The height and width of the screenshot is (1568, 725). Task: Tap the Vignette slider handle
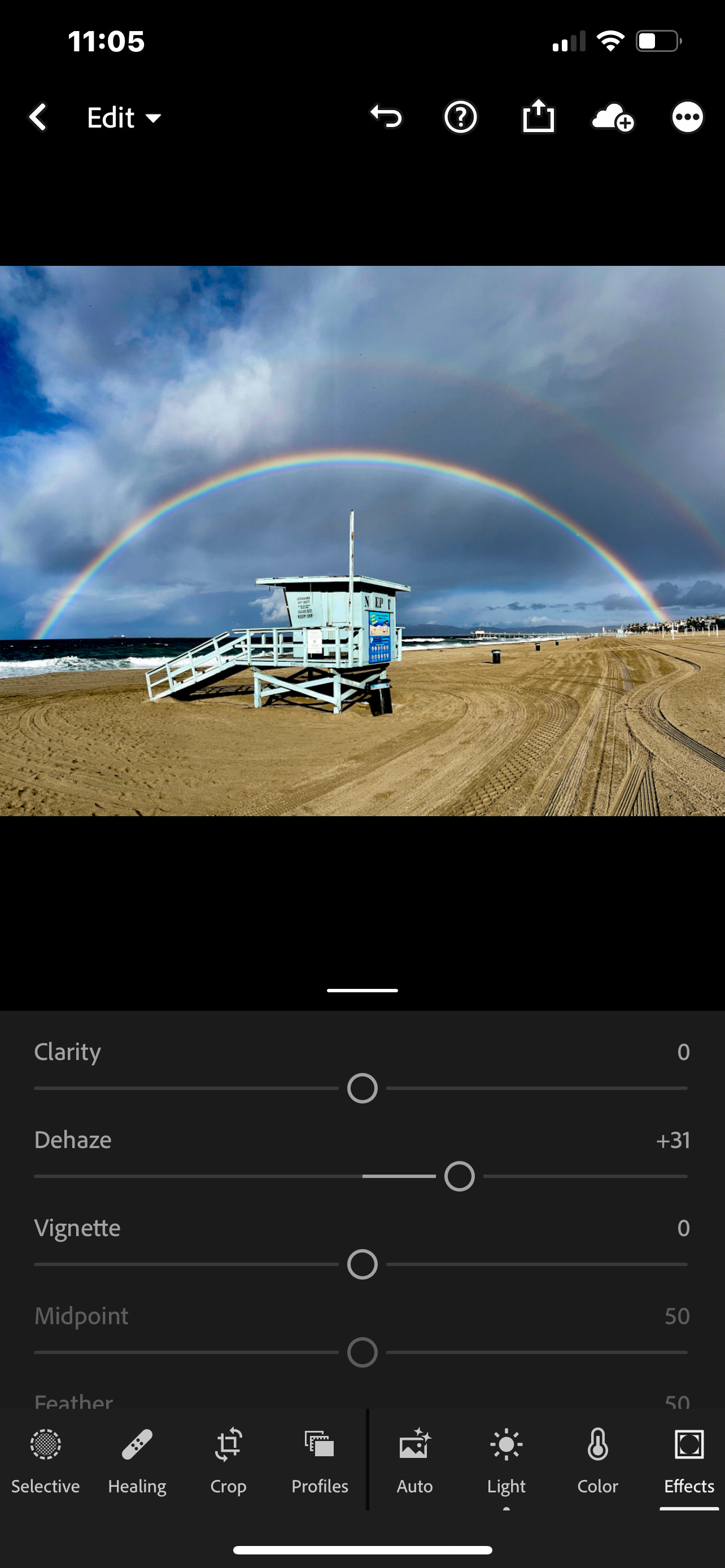click(362, 1264)
